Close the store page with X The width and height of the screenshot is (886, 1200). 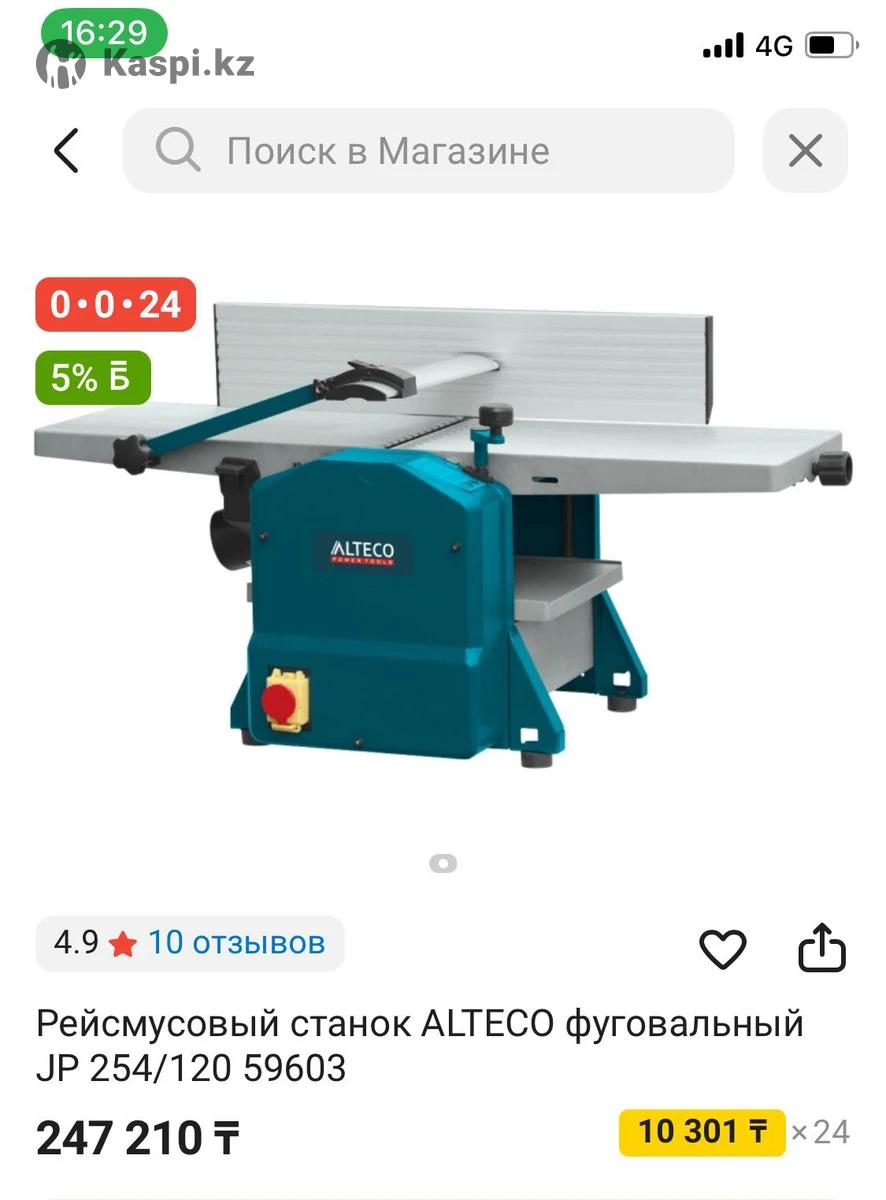(x=805, y=151)
